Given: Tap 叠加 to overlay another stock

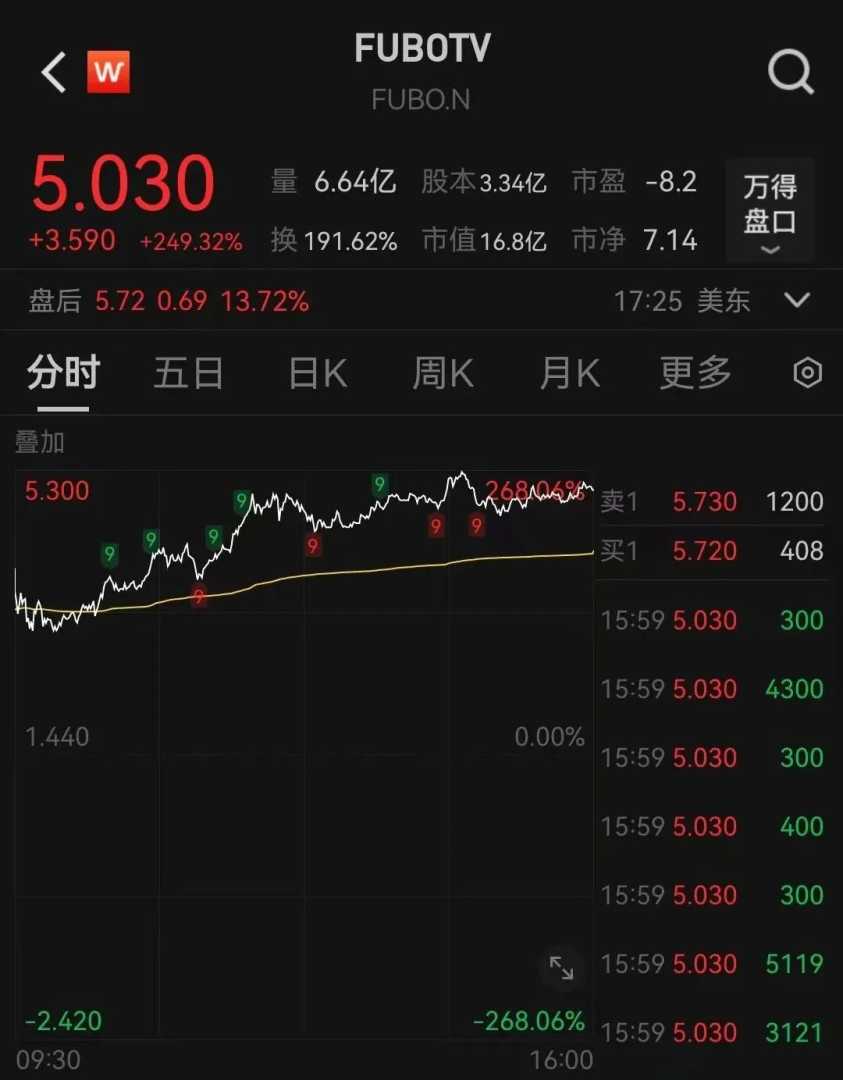Looking at the screenshot, I should [x=40, y=442].
